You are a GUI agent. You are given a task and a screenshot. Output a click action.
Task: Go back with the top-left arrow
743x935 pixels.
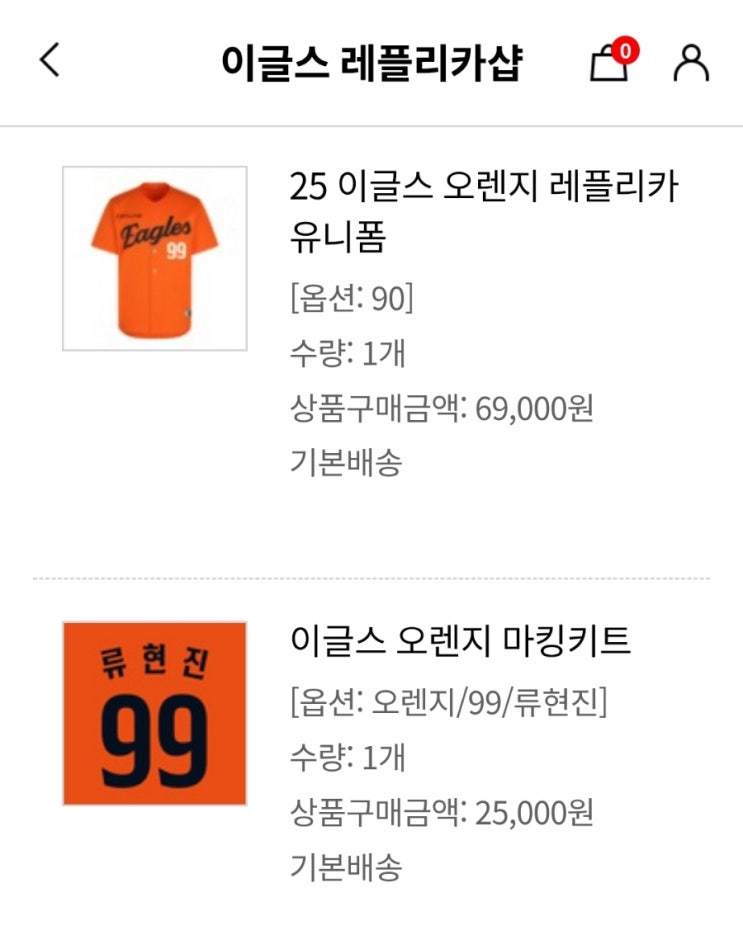click(50, 61)
